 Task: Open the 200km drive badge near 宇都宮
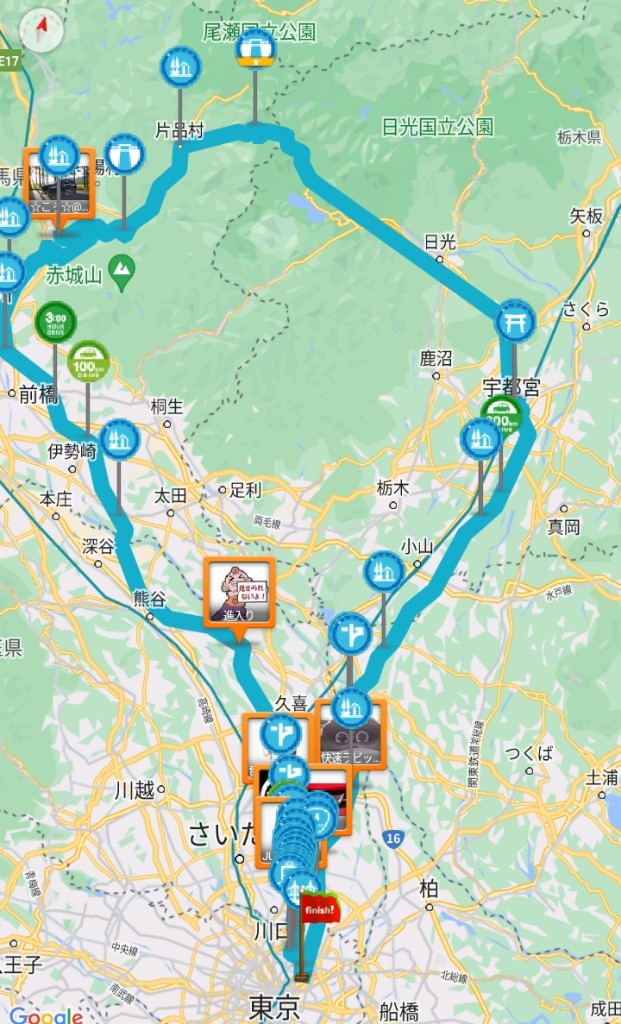(x=502, y=415)
